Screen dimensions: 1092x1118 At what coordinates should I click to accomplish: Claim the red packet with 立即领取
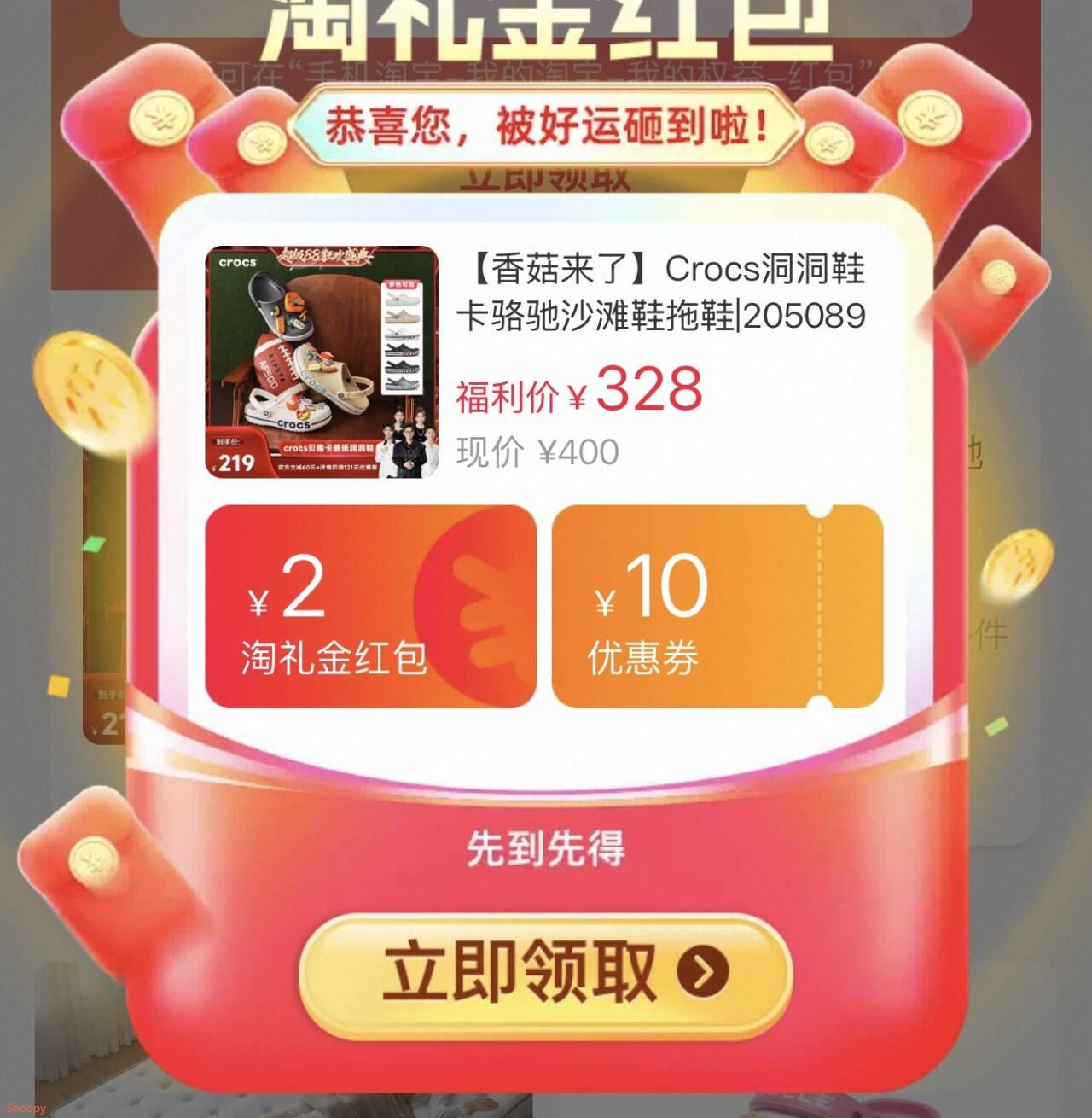click(546, 973)
